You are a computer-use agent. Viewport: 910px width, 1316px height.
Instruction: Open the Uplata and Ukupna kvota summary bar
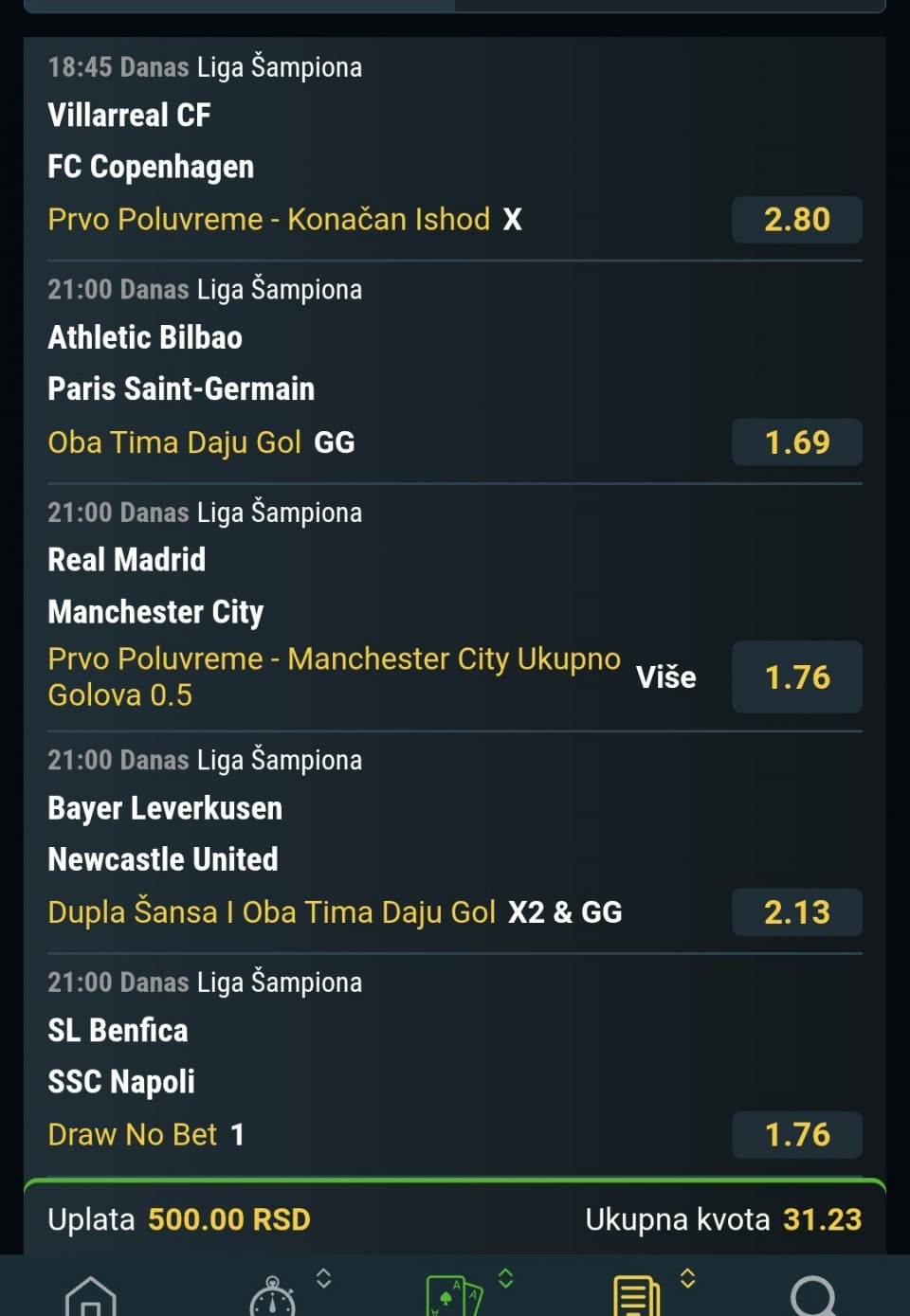[x=455, y=1219]
